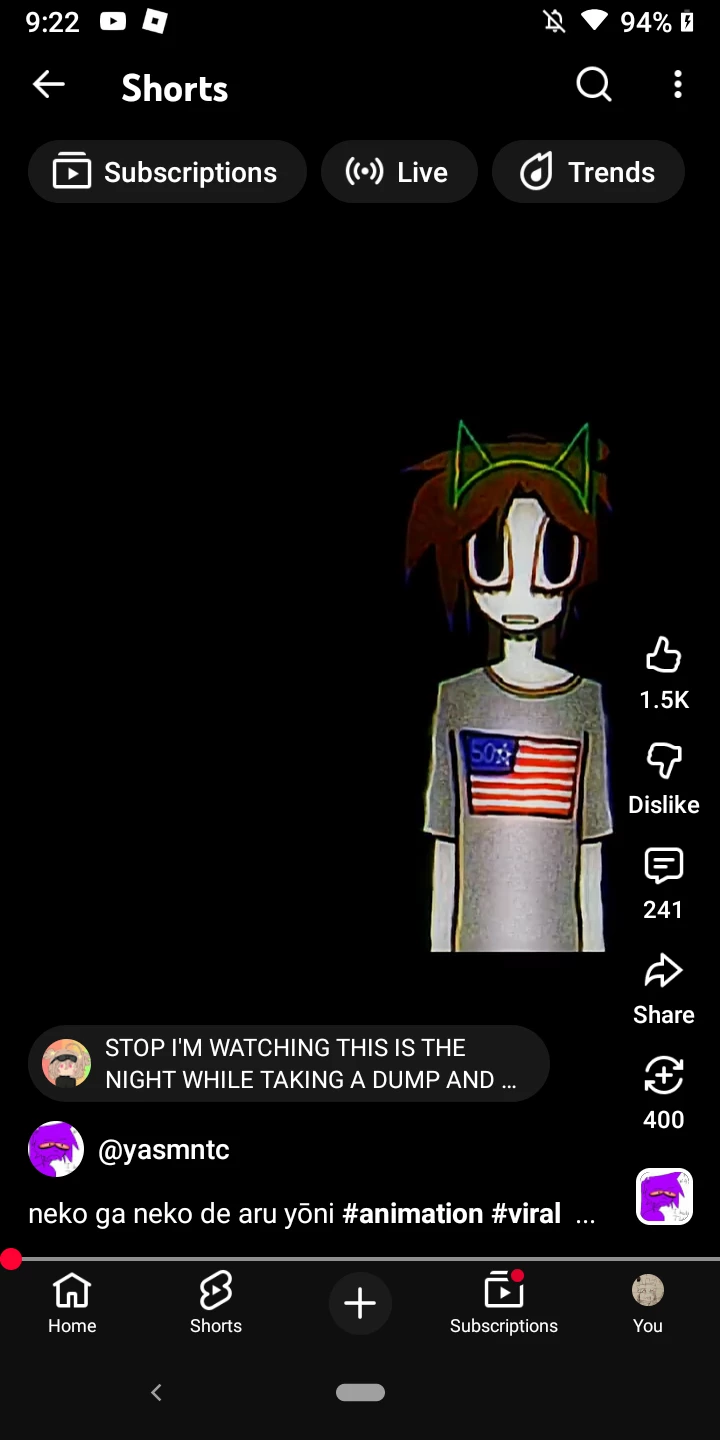The height and width of the screenshot is (1440, 720).
Task: Open the featured comment preview
Action: [288, 1064]
